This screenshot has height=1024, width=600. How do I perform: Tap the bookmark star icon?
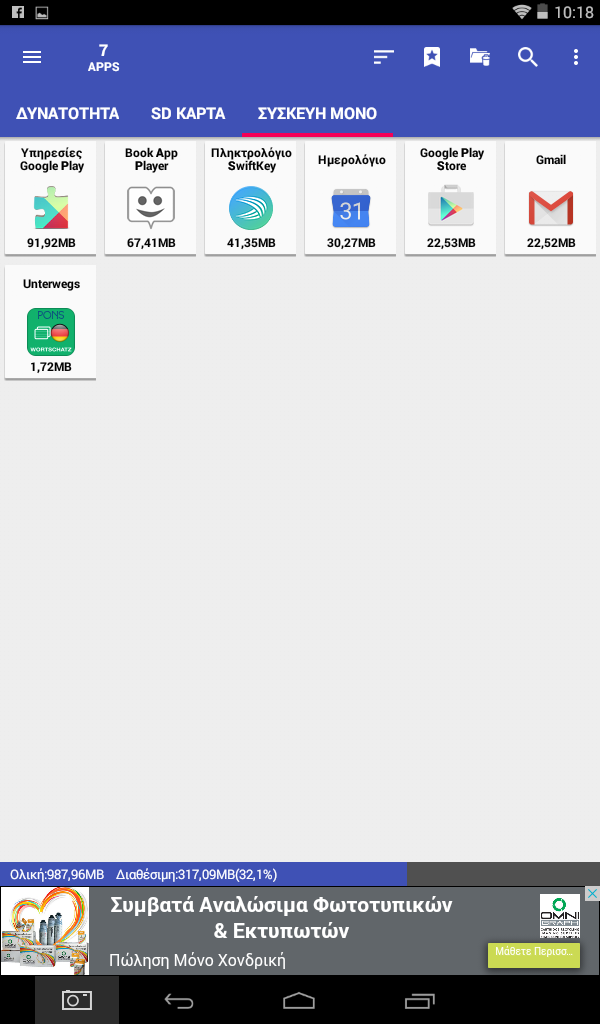coord(432,57)
